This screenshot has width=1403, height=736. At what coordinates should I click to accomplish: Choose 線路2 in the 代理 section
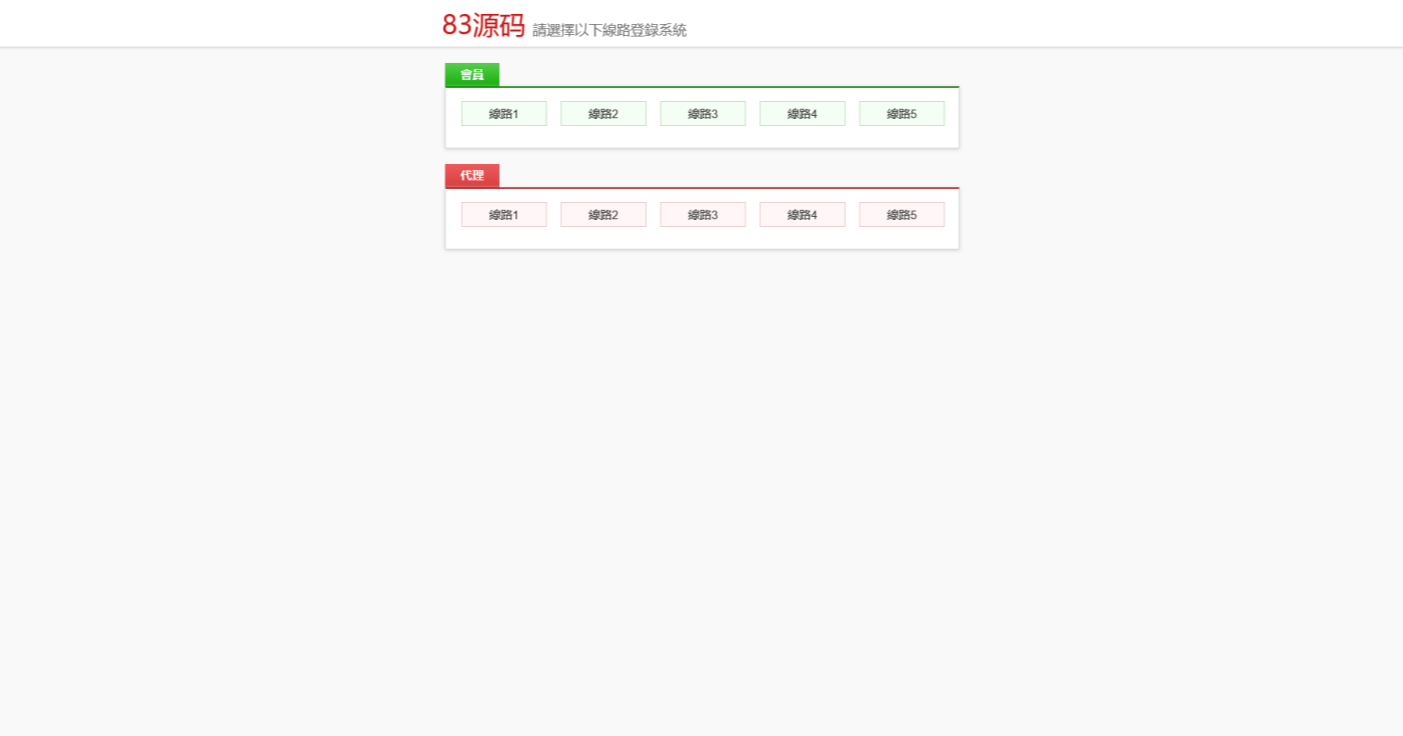[603, 215]
